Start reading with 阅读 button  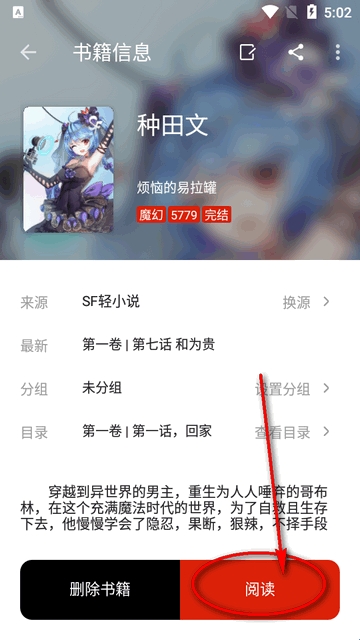(x=260, y=589)
